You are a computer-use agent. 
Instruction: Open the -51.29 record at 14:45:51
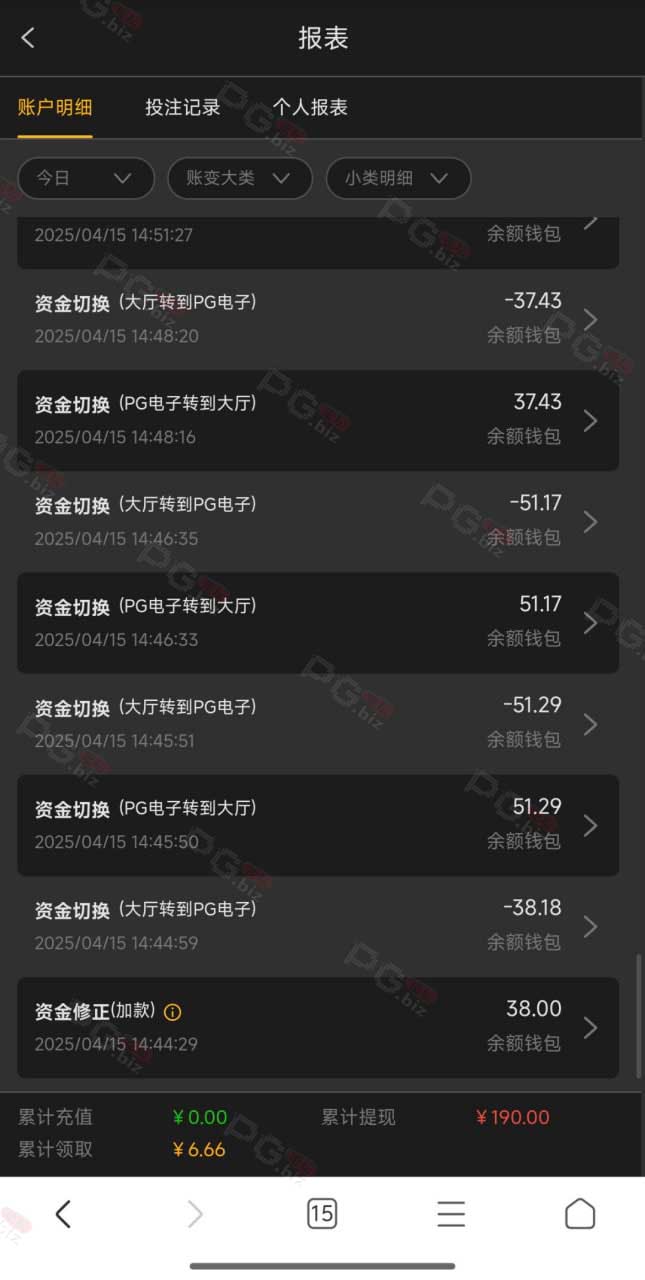[318, 723]
